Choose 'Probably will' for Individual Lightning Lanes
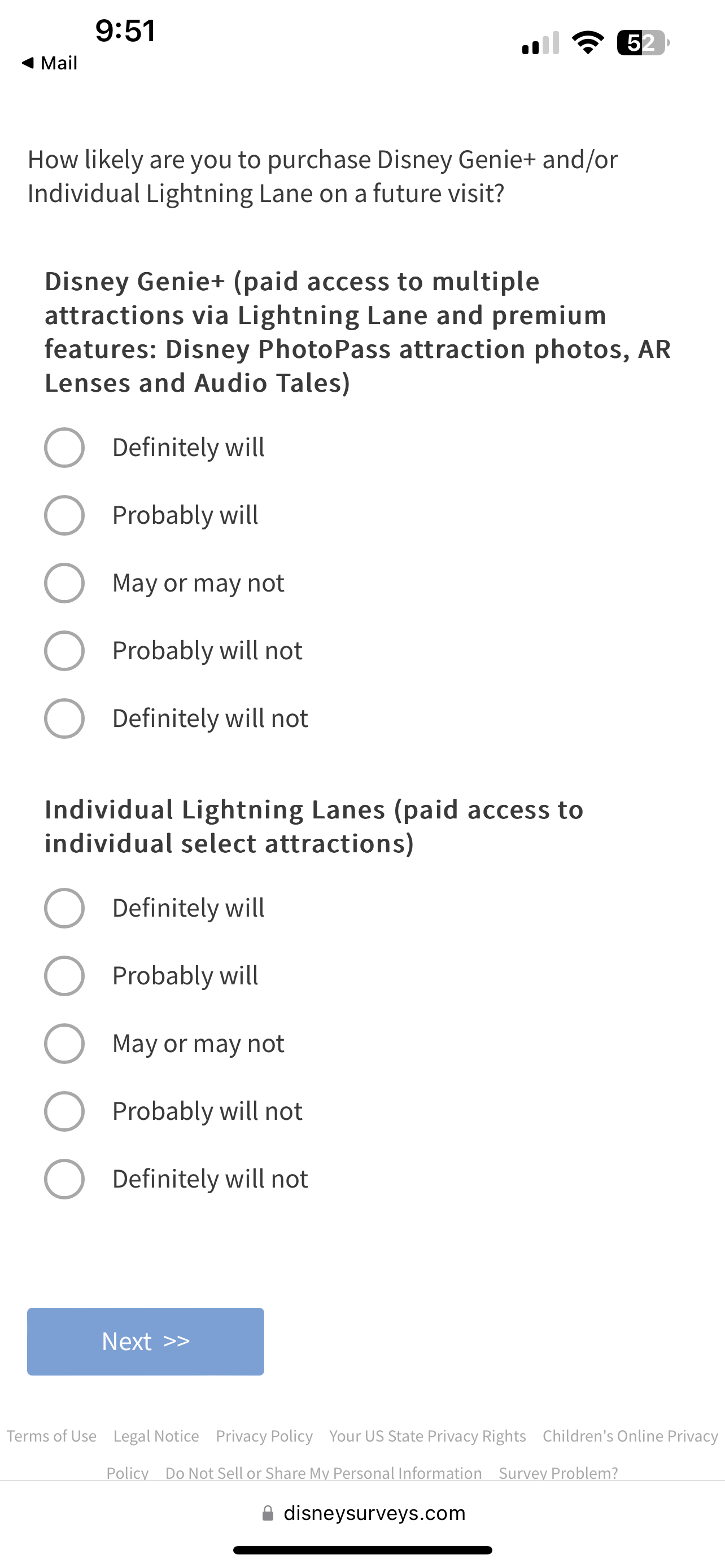Viewport: 725px width, 1568px height. (x=64, y=975)
